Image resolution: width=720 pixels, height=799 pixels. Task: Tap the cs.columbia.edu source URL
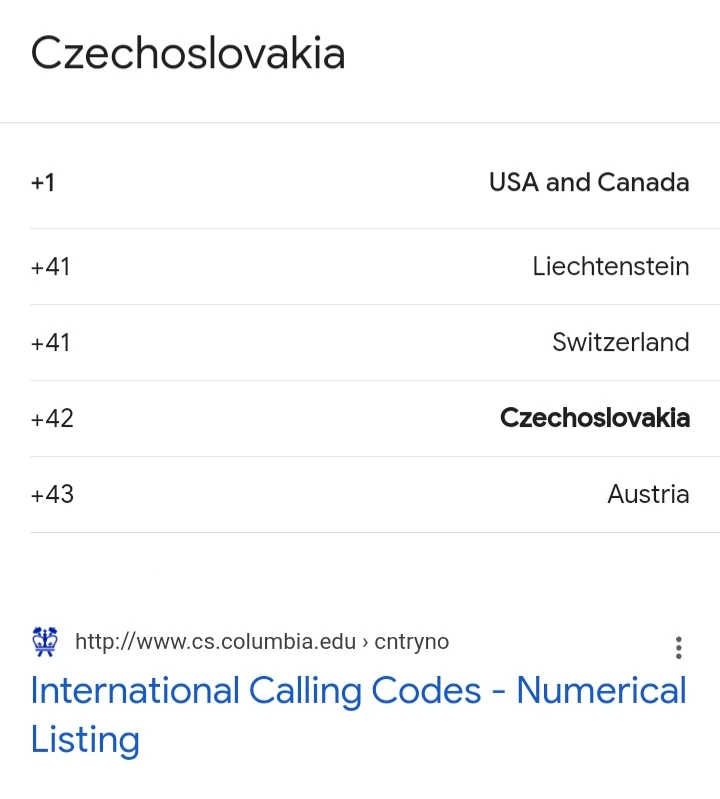[x=262, y=642]
